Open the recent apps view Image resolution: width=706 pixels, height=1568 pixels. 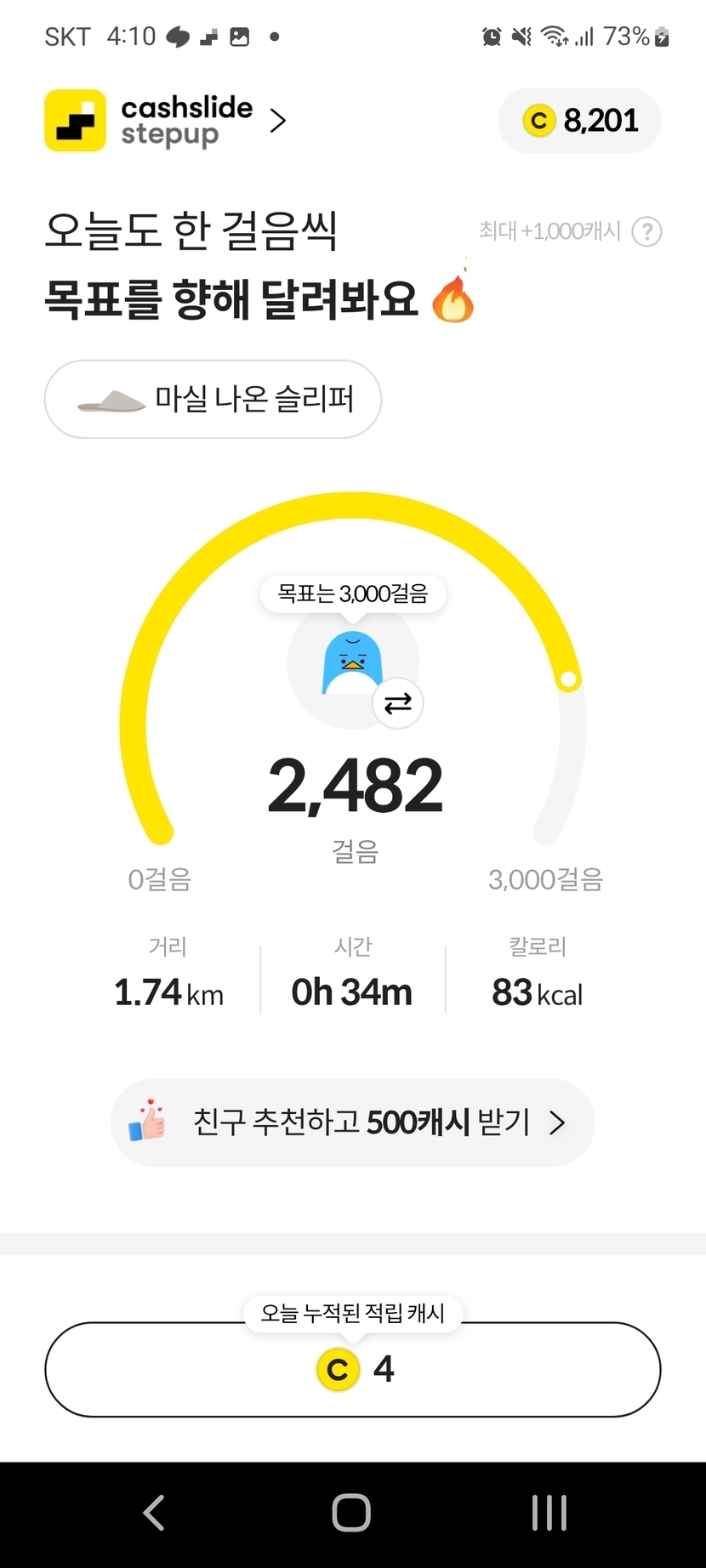pyautogui.click(x=549, y=1514)
